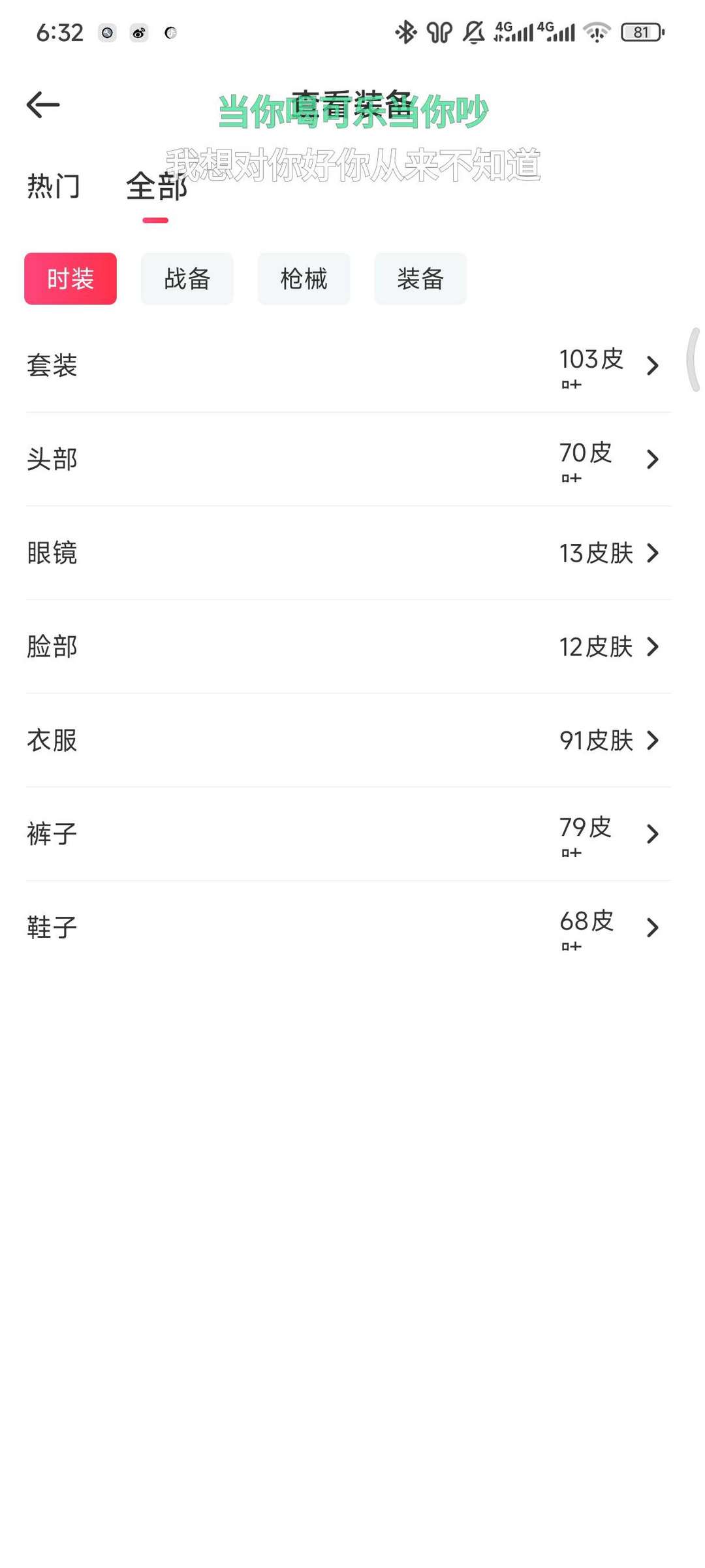Open the 头部 skins row
This screenshot has width=705, height=1568.
tap(349, 459)
